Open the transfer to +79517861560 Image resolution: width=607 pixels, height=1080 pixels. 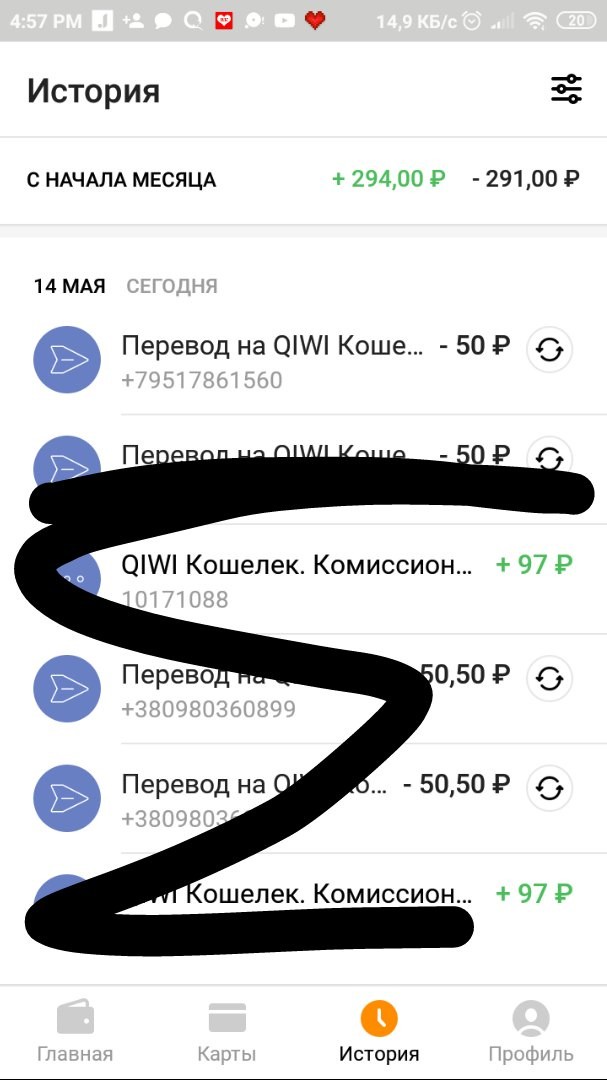point(280,360)
